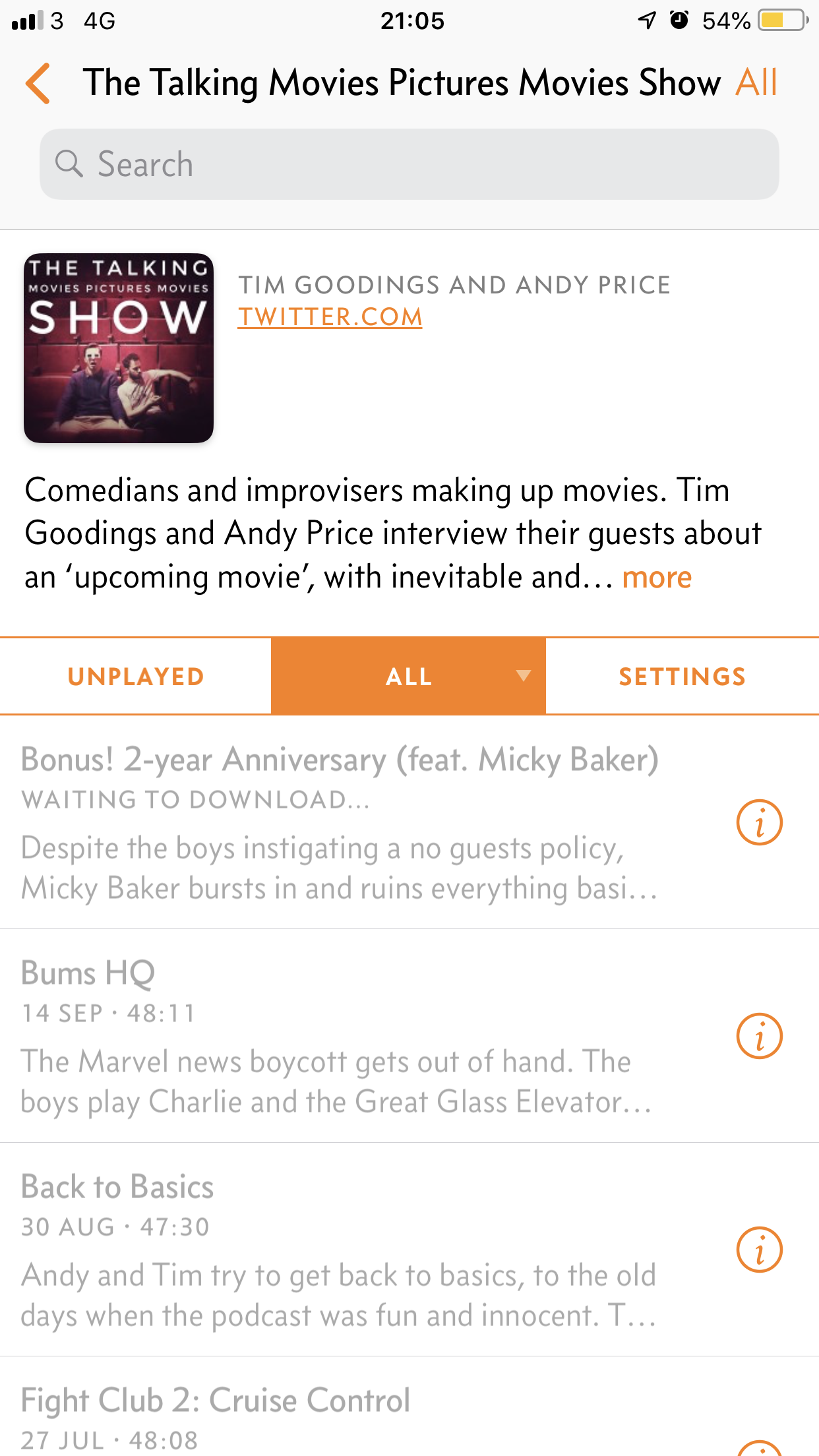Show info for Bums HQ
The height and width of the screenshot is (1456, 819).
[760, 1036]
